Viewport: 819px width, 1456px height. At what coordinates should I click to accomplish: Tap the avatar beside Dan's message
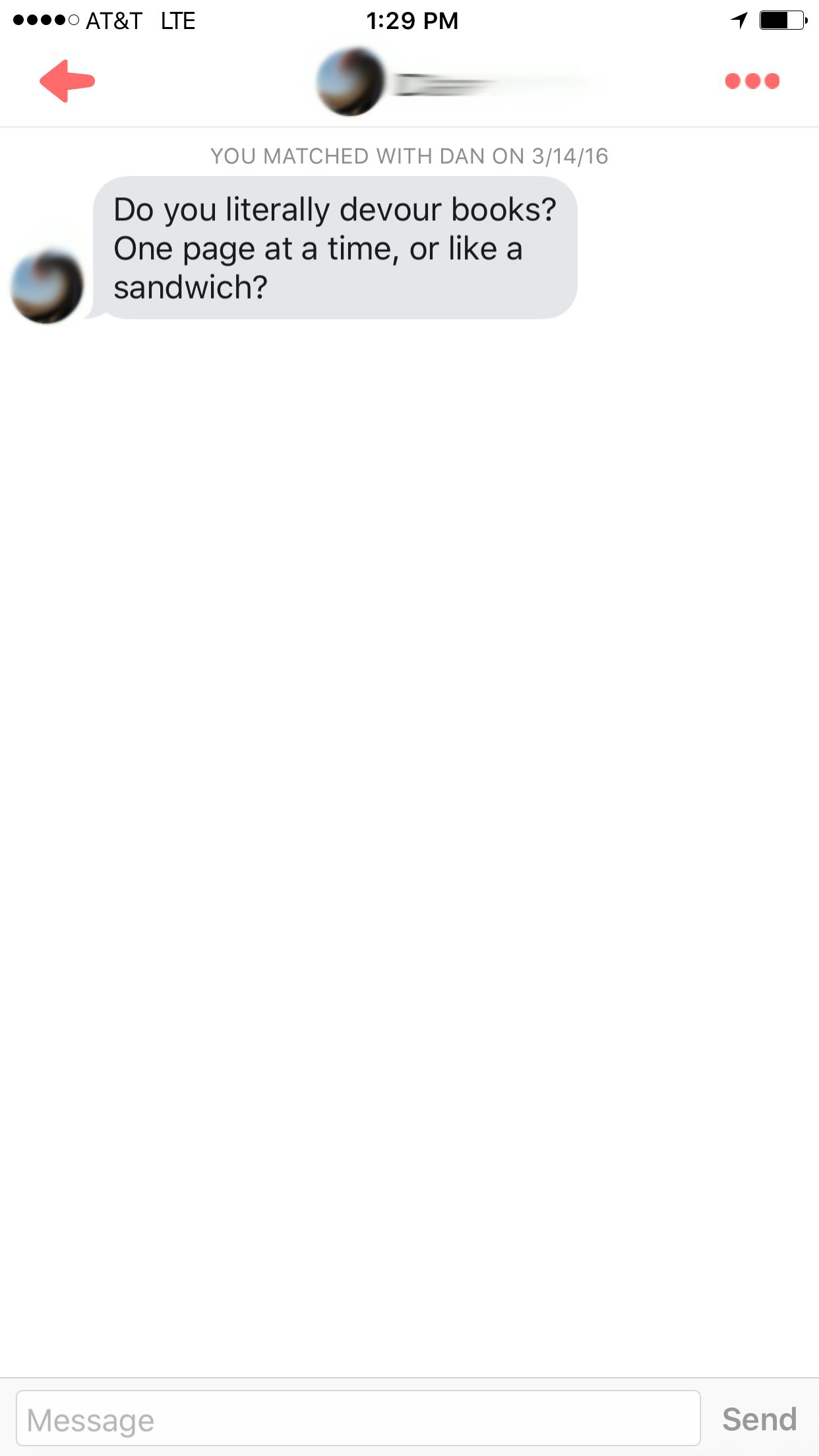47,286
